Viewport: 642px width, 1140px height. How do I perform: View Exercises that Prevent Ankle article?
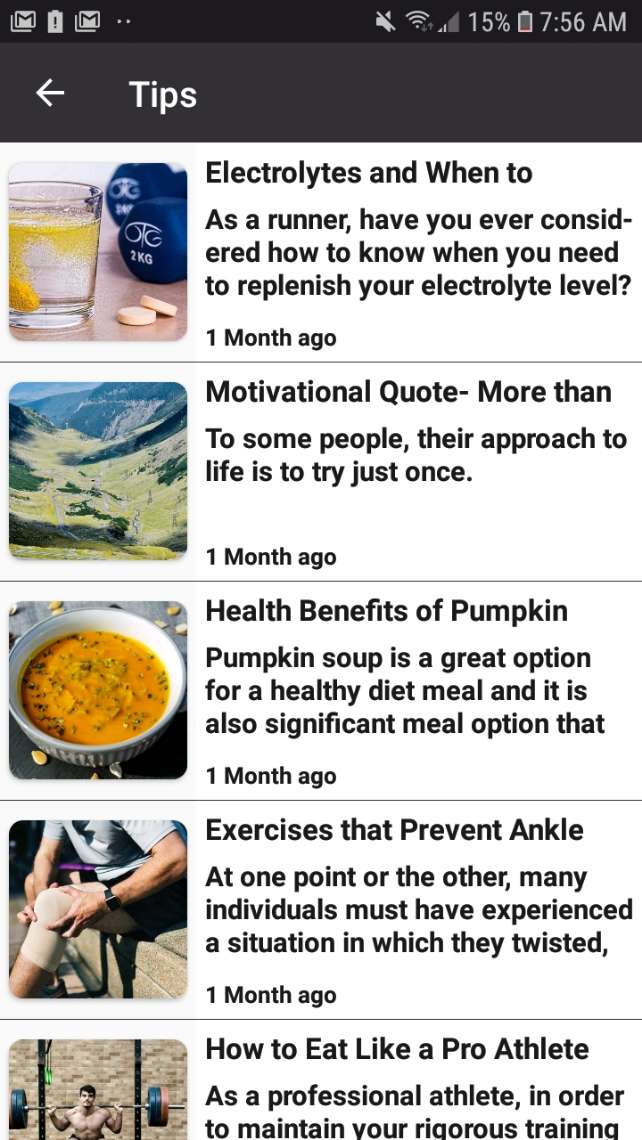click(394, 830)
